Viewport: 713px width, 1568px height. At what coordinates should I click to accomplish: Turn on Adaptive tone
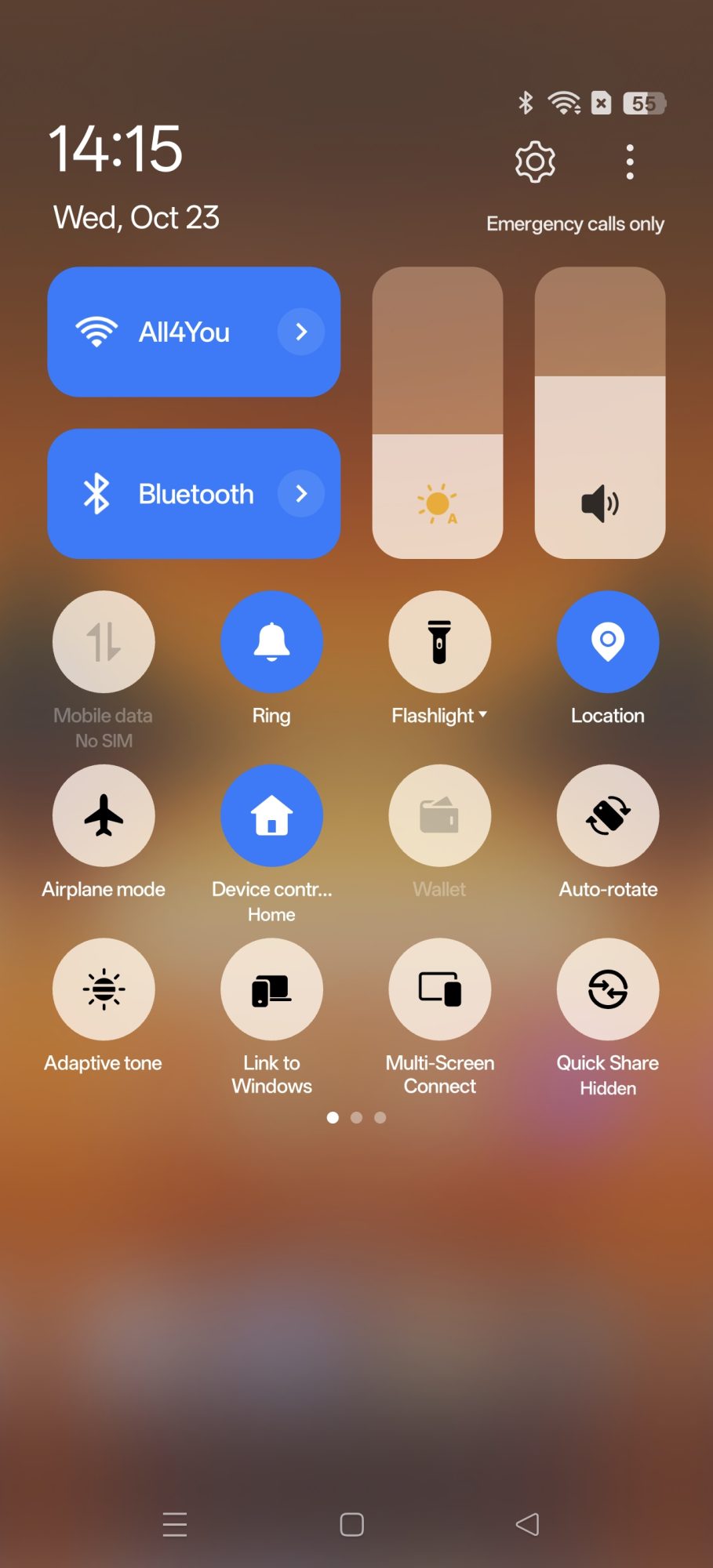click(x=104, y=989)
